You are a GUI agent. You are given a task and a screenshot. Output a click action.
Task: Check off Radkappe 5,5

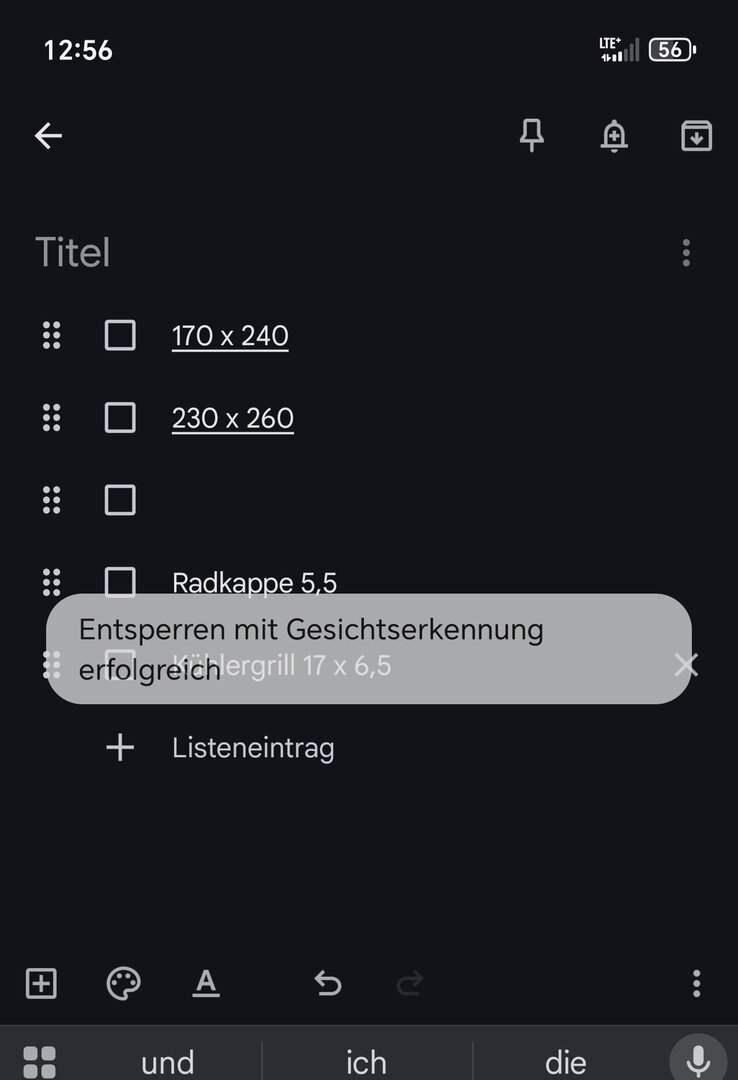(120, 580)
